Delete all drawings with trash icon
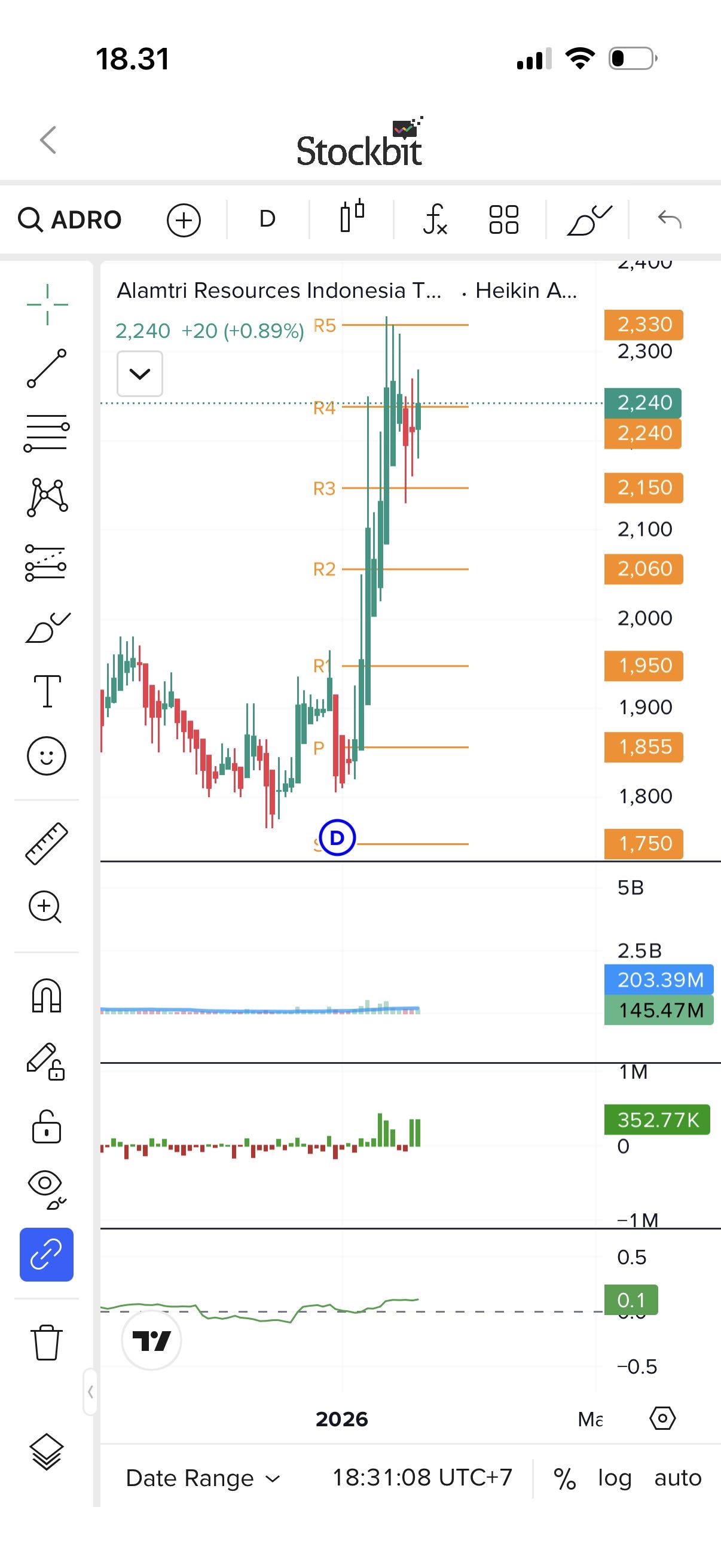This screenshot has width=721, height=1568. click(47, 1342)
